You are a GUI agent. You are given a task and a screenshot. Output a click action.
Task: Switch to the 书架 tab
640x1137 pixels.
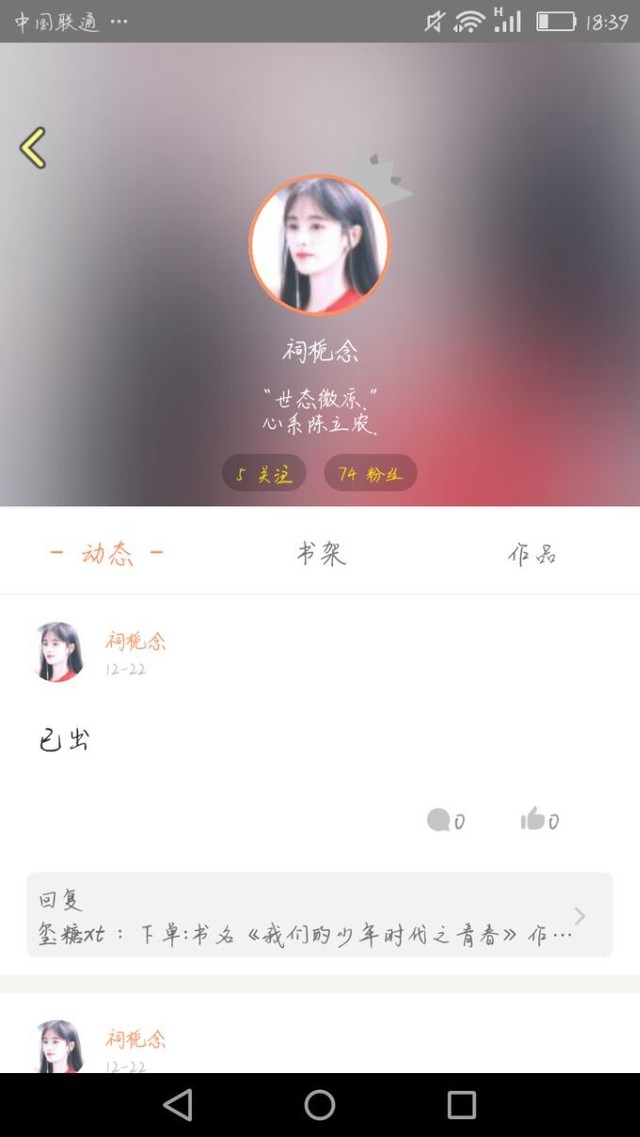(320, 554)
